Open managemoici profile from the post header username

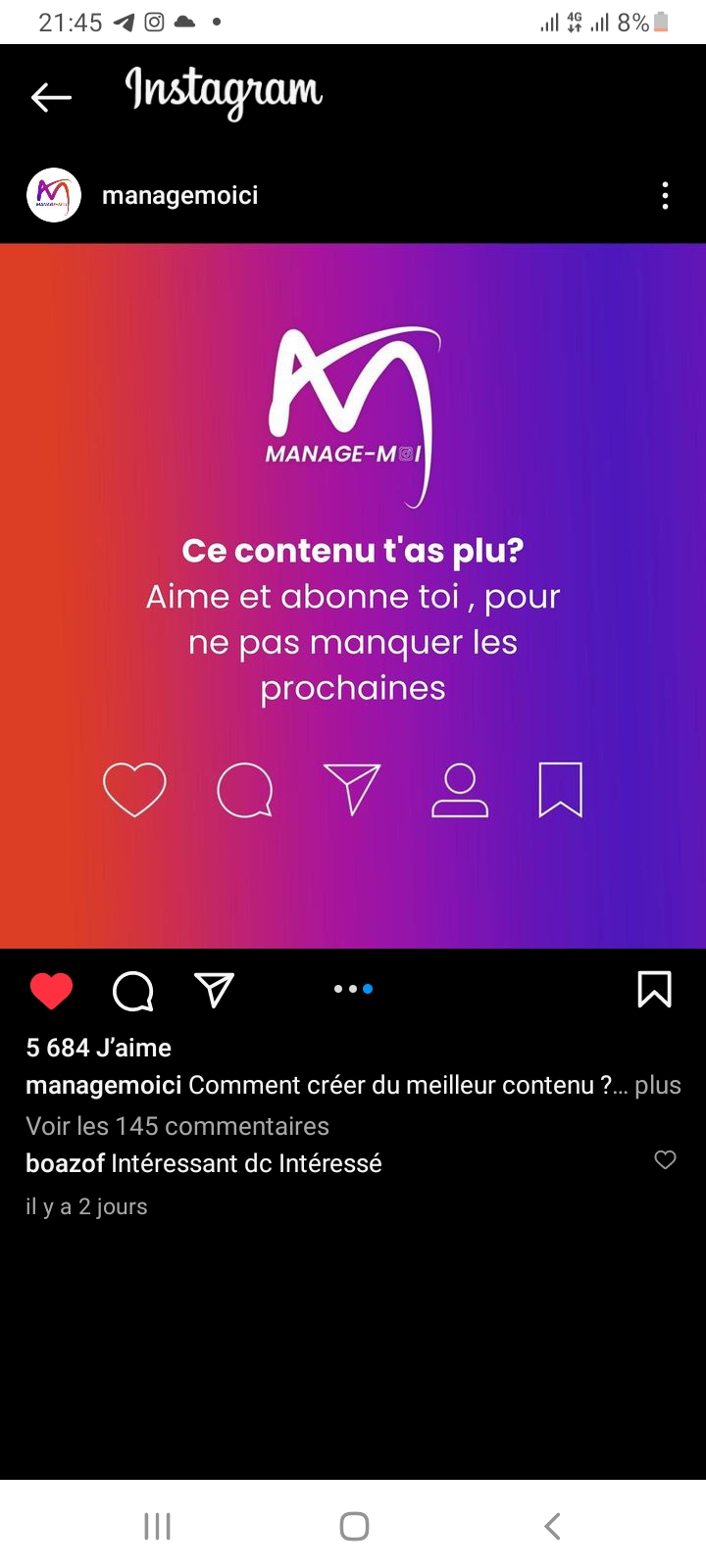coord(179,195)
